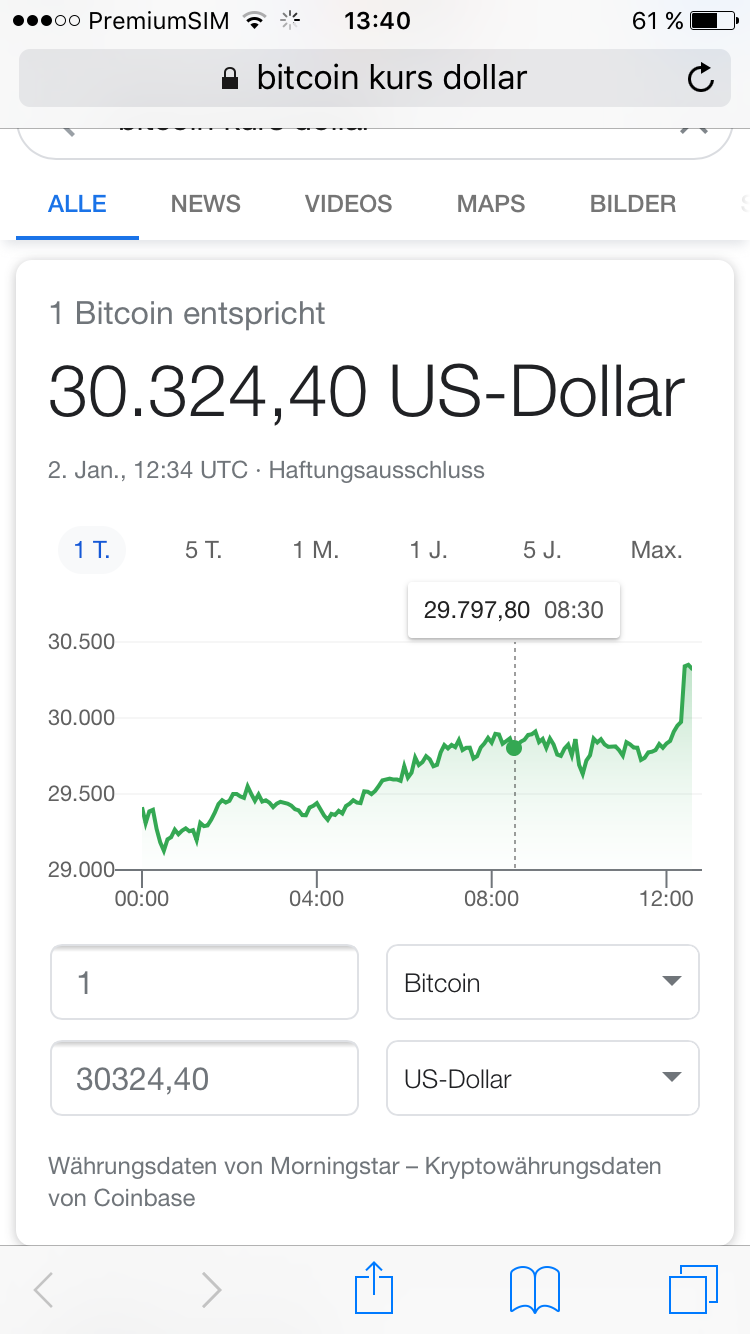Switch to the NEWS tab
The height and width of the screenshot is (1334, 750).
(205, 204)
